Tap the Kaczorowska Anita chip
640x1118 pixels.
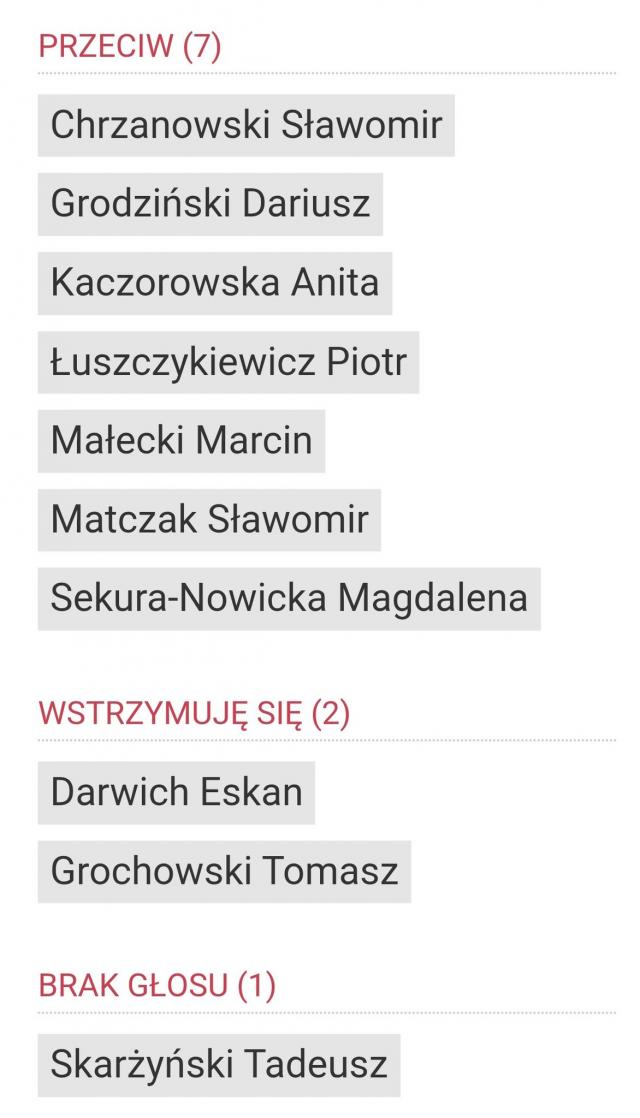(x=215, y=283)
